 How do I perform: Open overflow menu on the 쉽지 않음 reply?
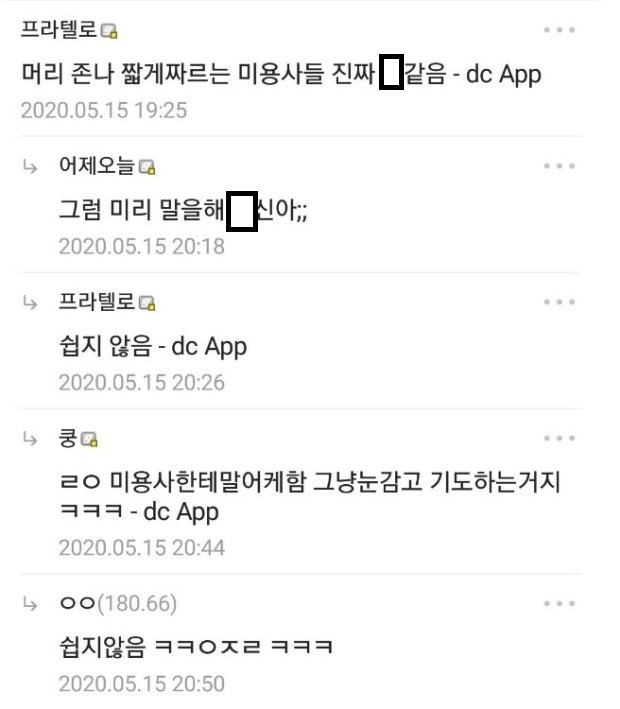[x=559, y=302]
